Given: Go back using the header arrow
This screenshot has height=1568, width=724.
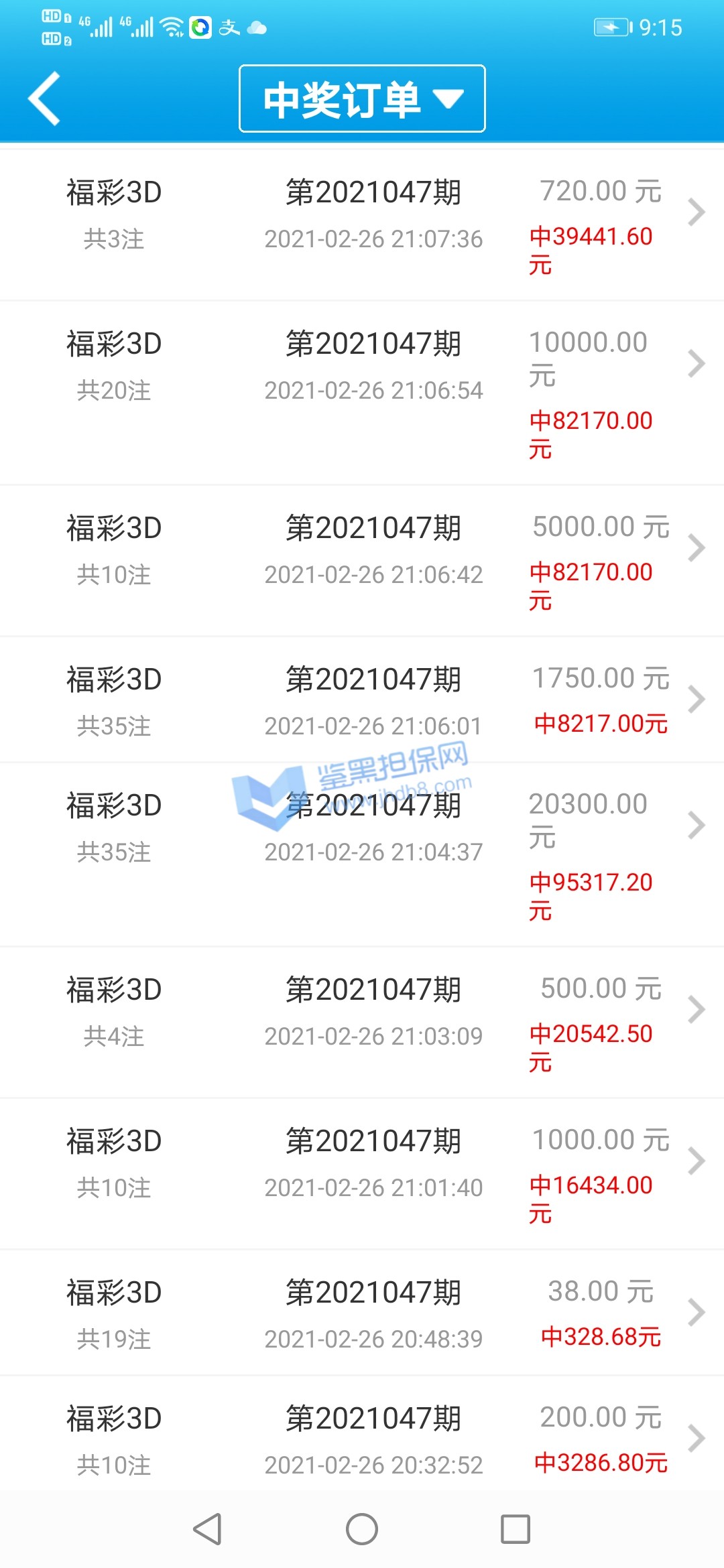Looking at the screenshot, I should [44, 99].
